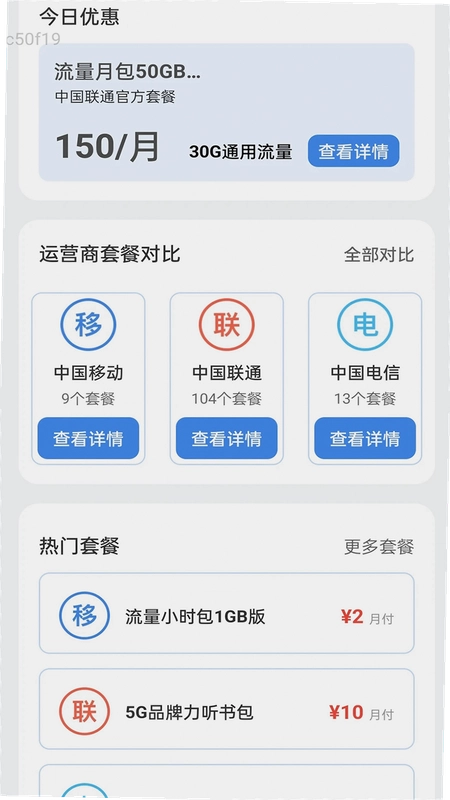This screenshot has width=450, height=800.
Task: Tap 查看详情 on the 流量月包50GB offer
Action: pos(354,151)
